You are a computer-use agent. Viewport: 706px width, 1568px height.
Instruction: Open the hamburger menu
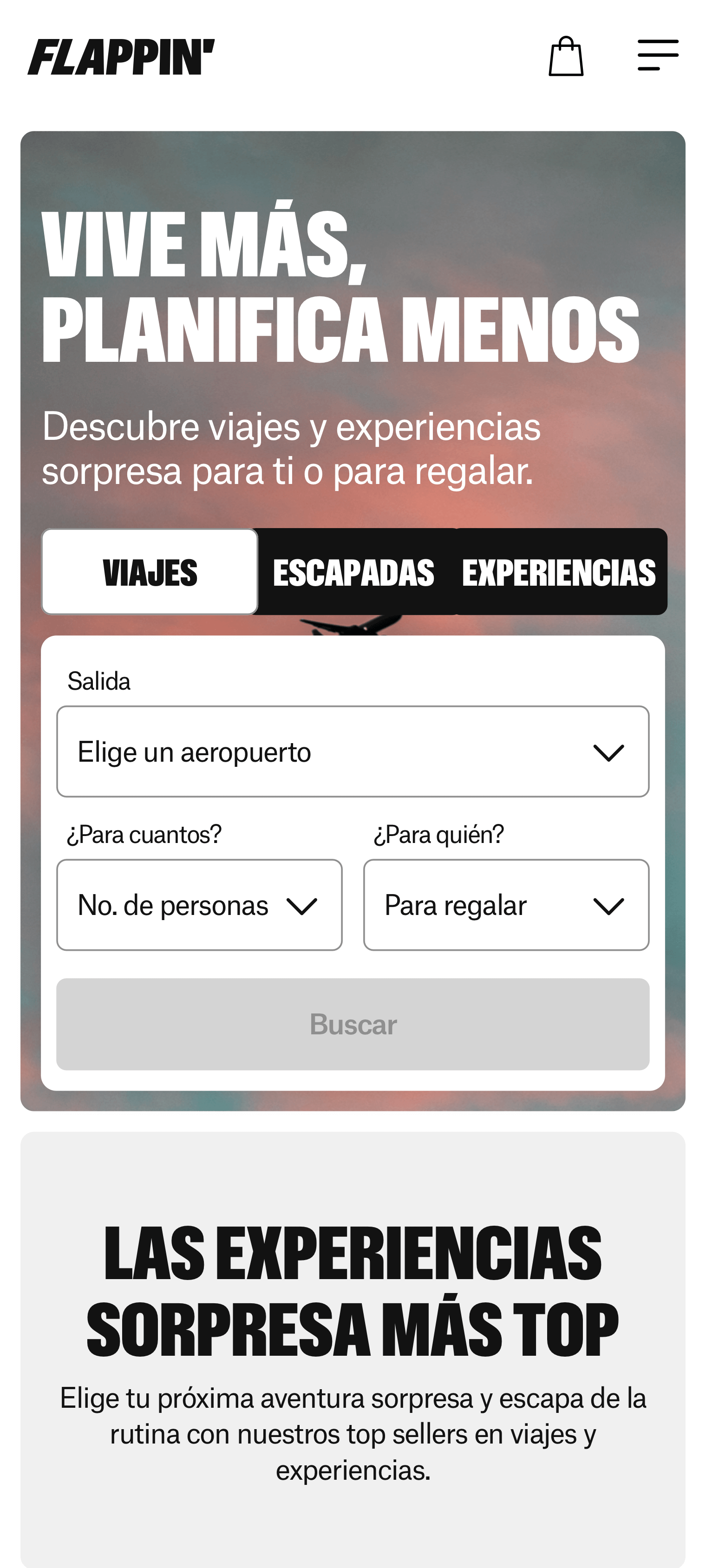[657, 55]
